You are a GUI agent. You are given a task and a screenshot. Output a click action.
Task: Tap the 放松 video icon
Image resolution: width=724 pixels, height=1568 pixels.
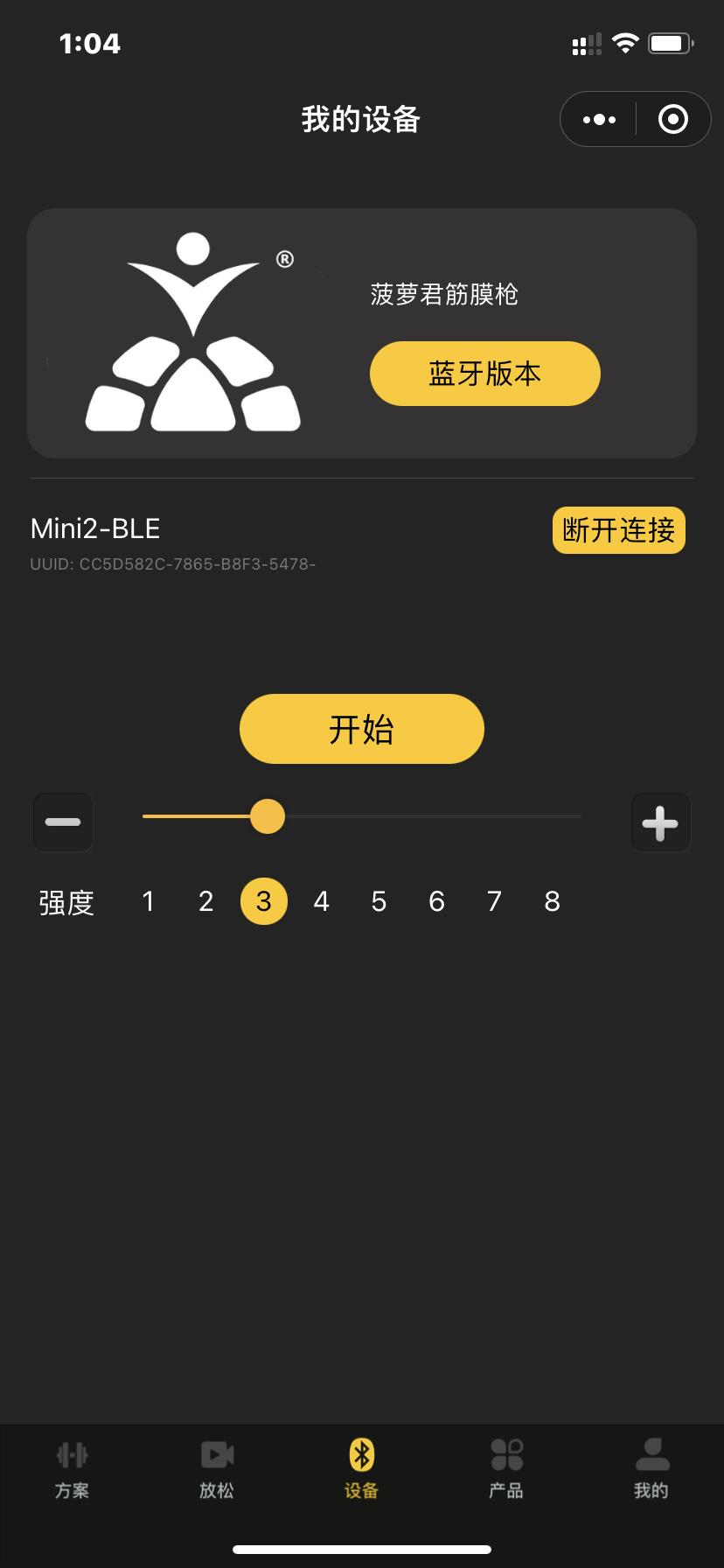216,1452
